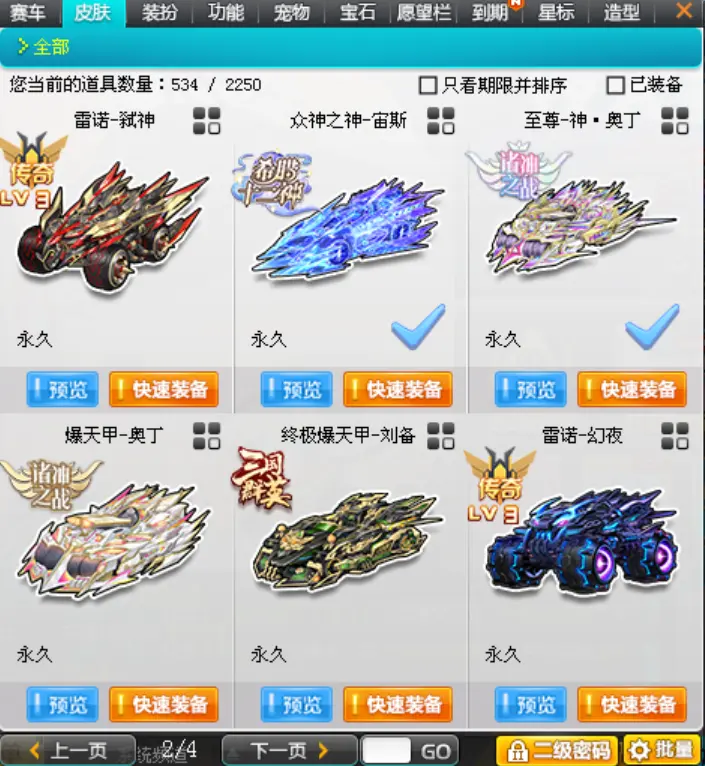Open the 装扮 tab
The image size is (705, 766).
click(x=160, y=14)
